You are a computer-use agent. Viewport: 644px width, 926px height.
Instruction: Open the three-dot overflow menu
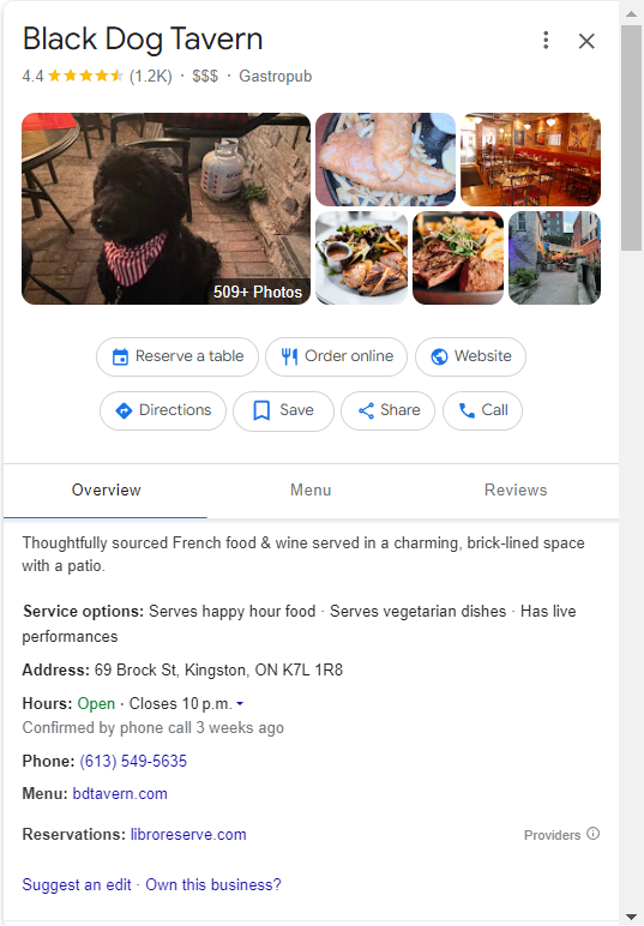[545, 40]
